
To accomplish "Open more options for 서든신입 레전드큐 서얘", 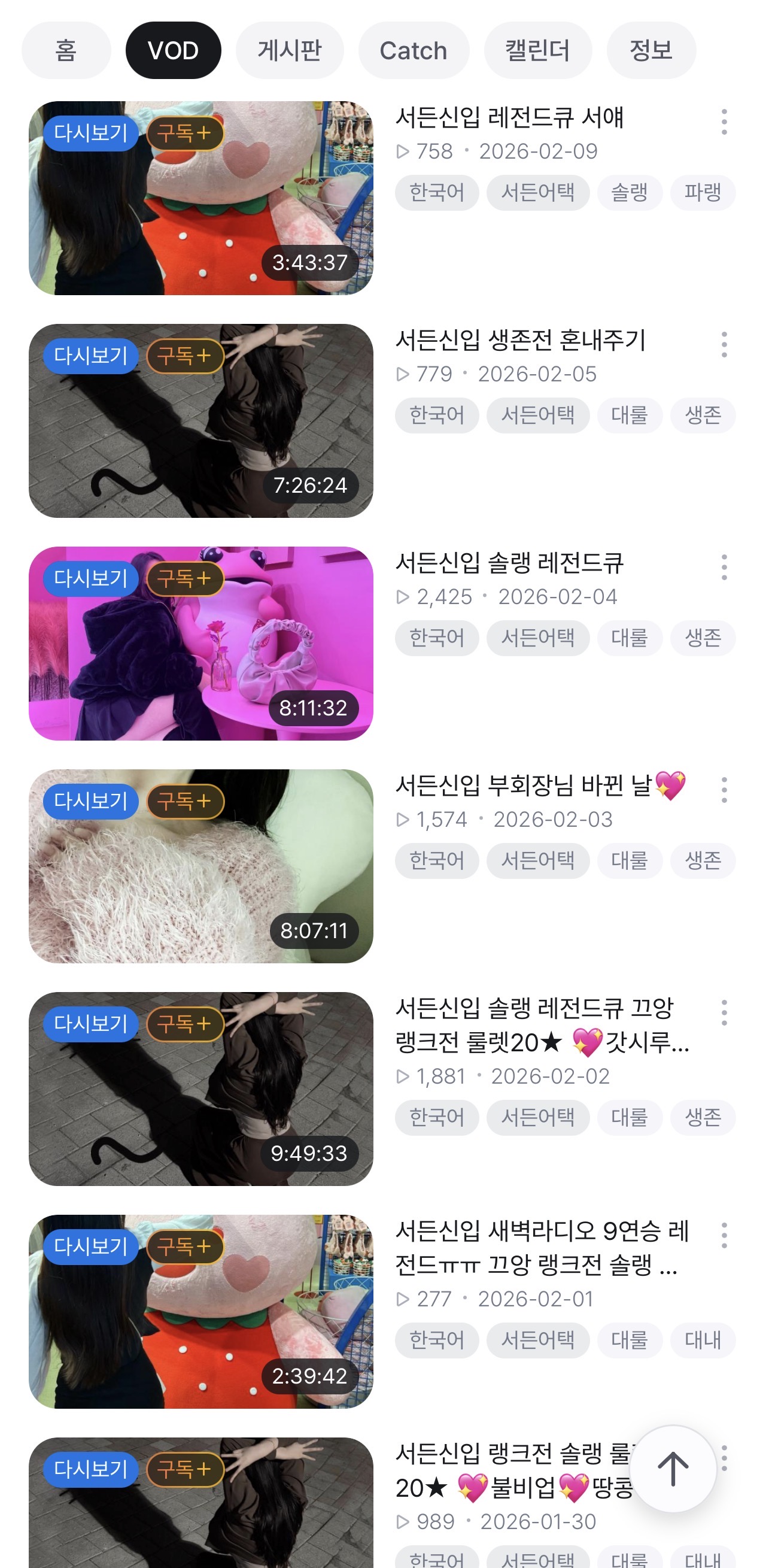I will 724,122.
